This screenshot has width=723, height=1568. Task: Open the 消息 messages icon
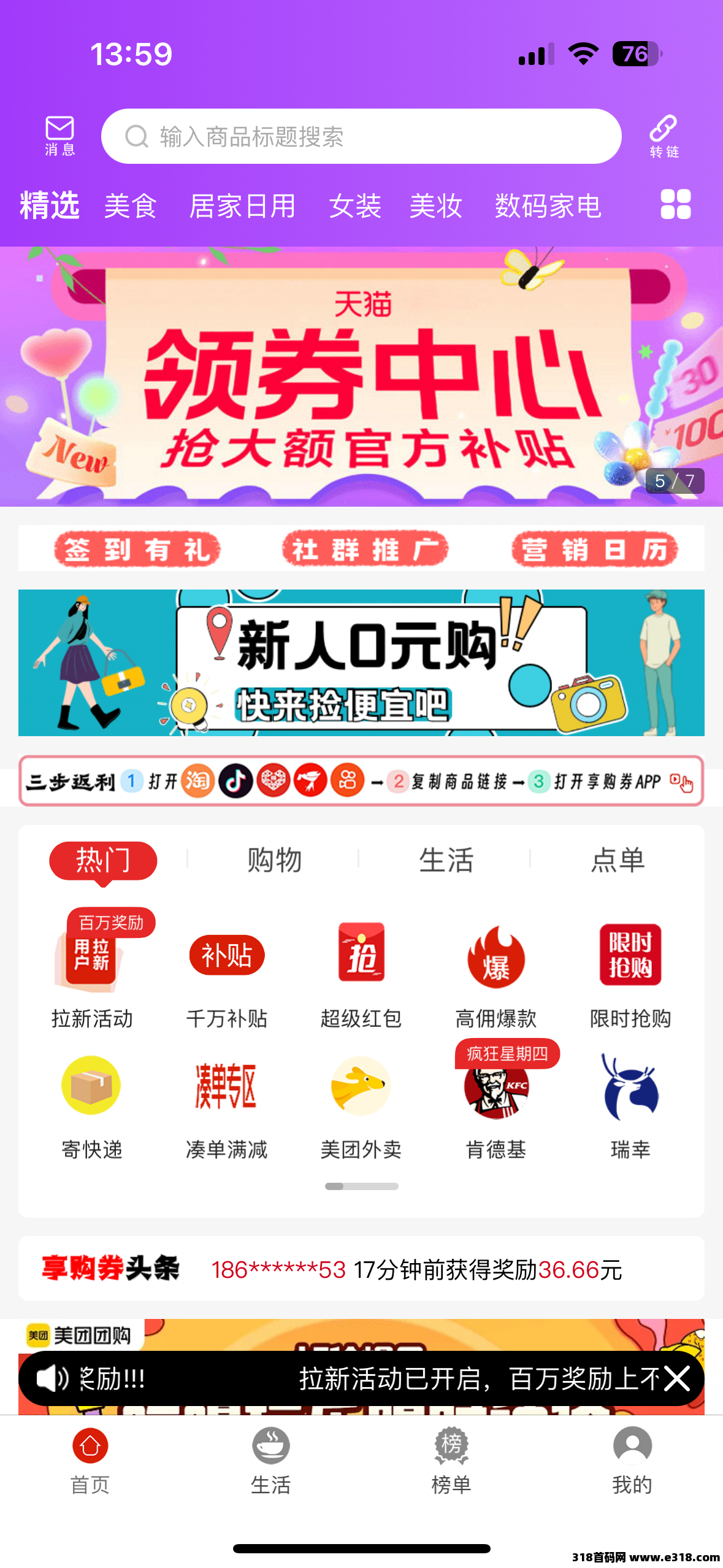coord(59,136)
